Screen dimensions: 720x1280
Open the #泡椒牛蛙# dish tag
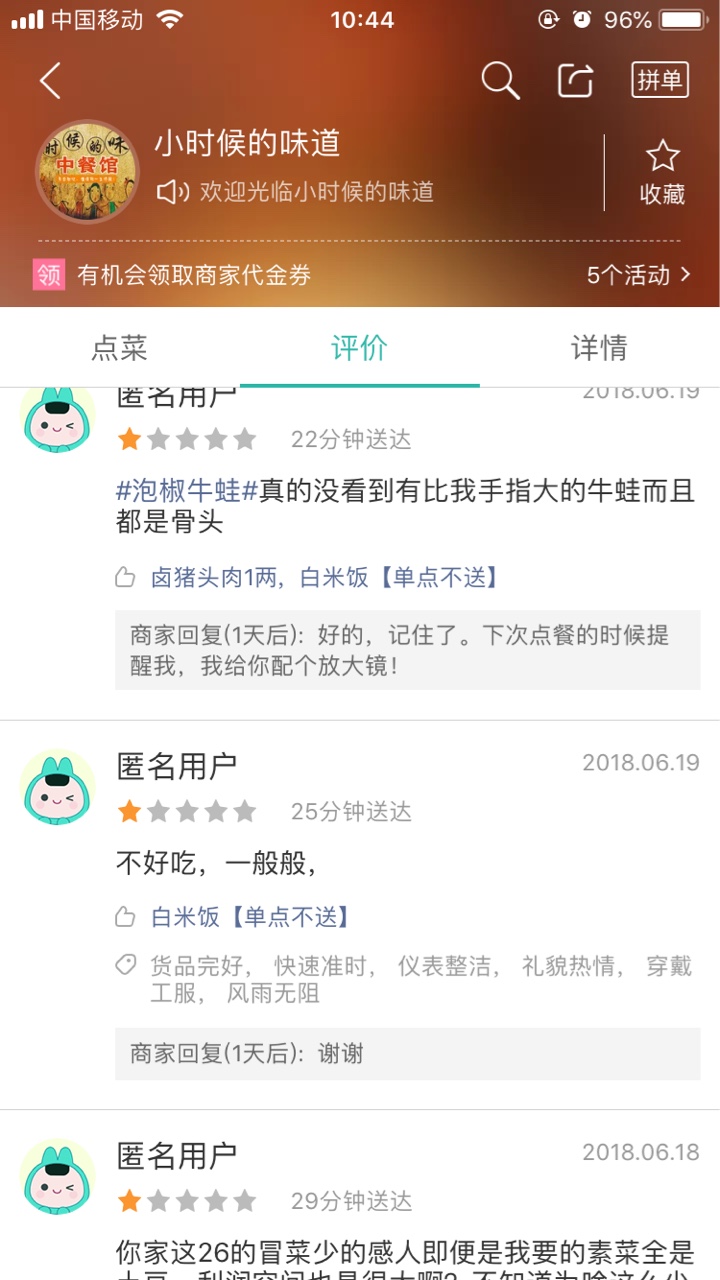tap(187, 491)
